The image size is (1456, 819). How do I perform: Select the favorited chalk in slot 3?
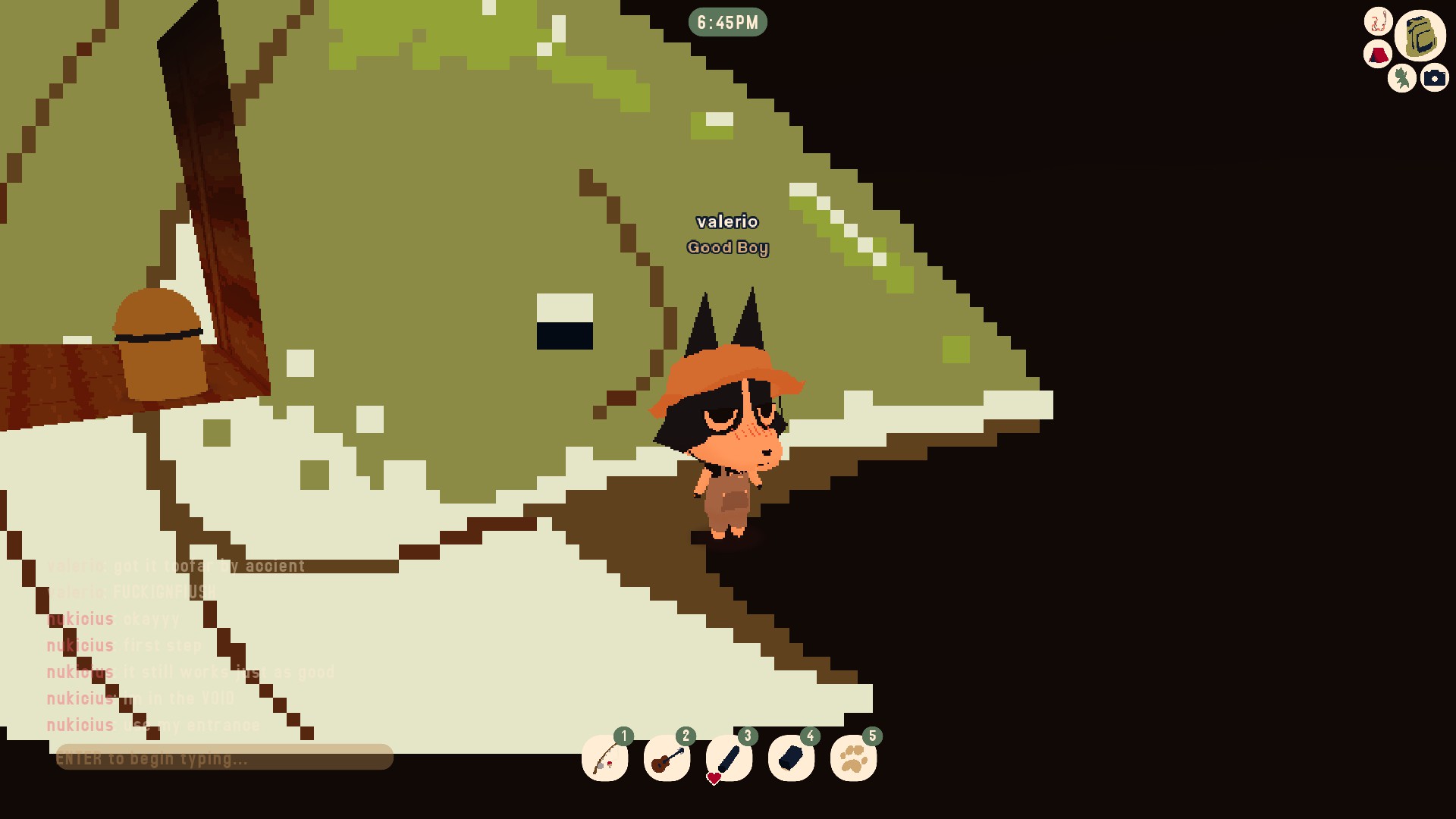coord(730,758)
